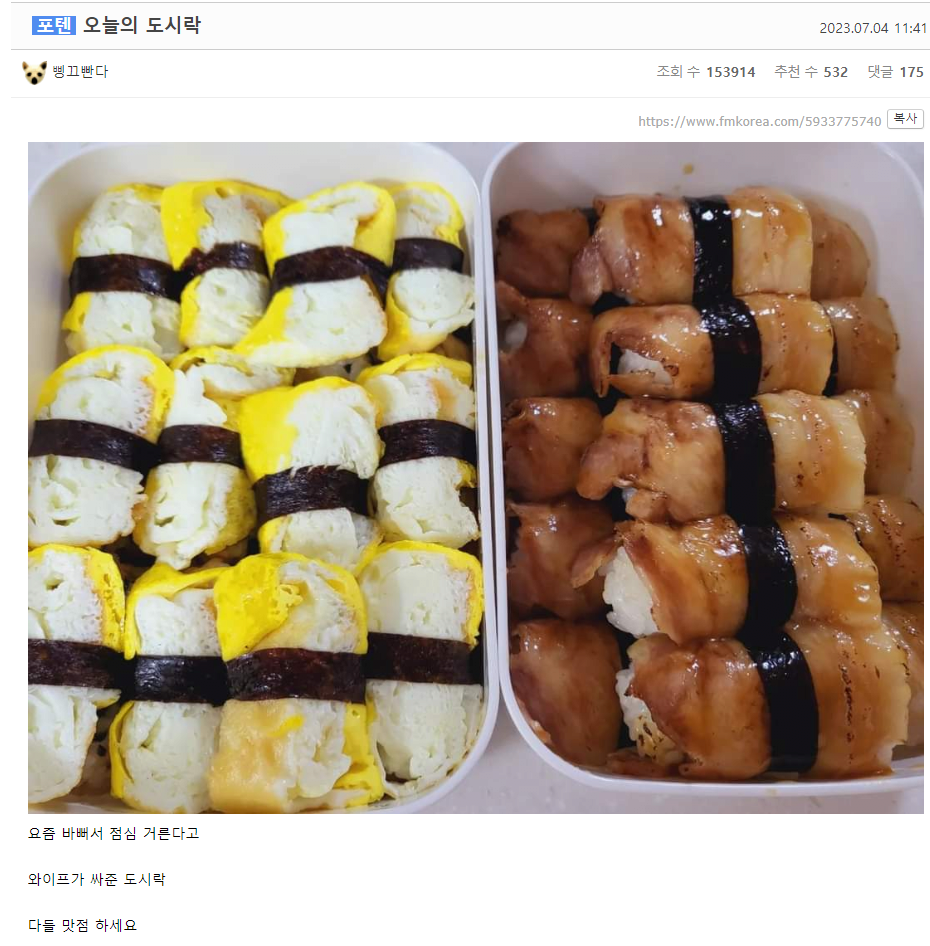The image size is (930, 946).
Task: Tap the 포텐 category badge
Action: point(53,26)
